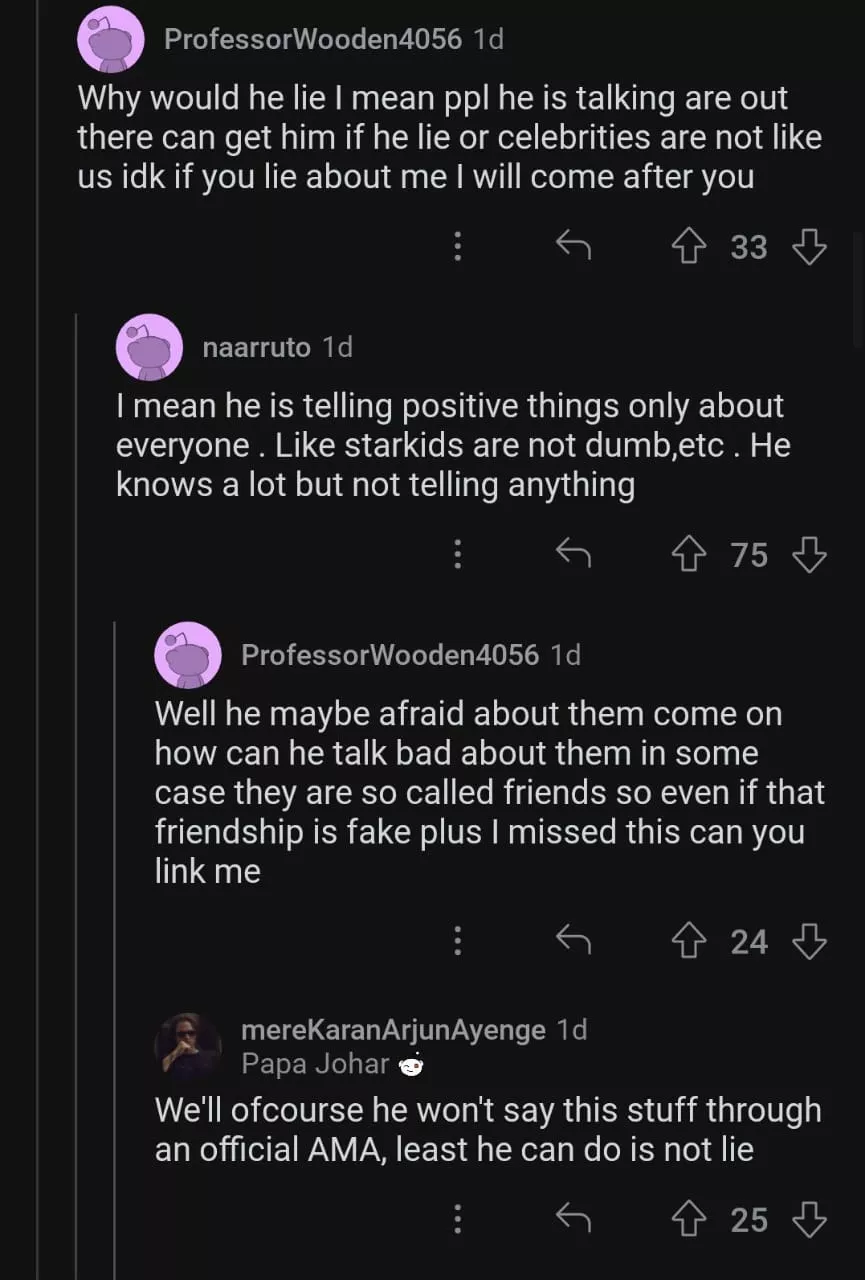
Task: Reply to the comment with 24 upvotes
Action: point(573,941)
